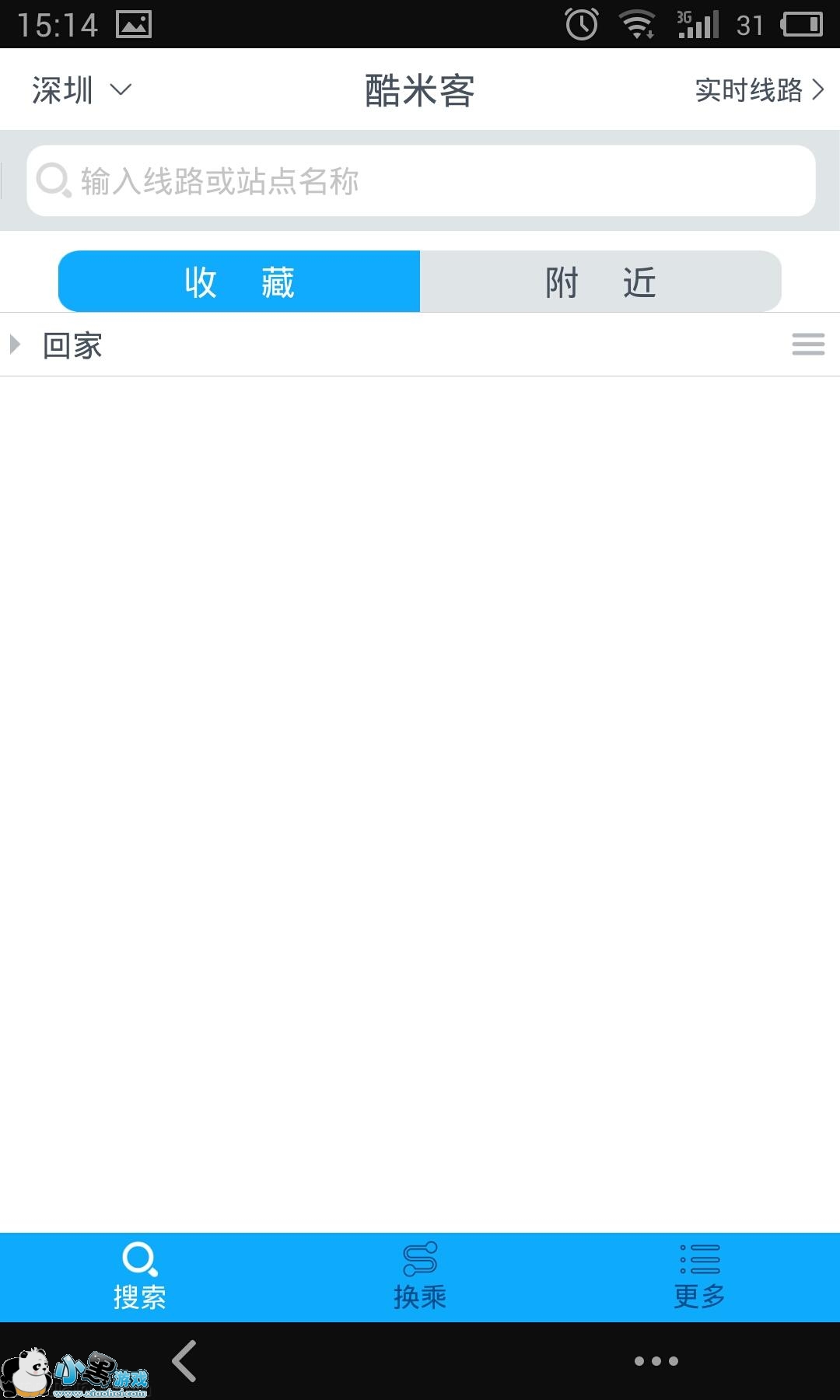Viewport: 840px width, 1400px height.
Task: Open the three-dot system menu
Action: (656, 1361)
